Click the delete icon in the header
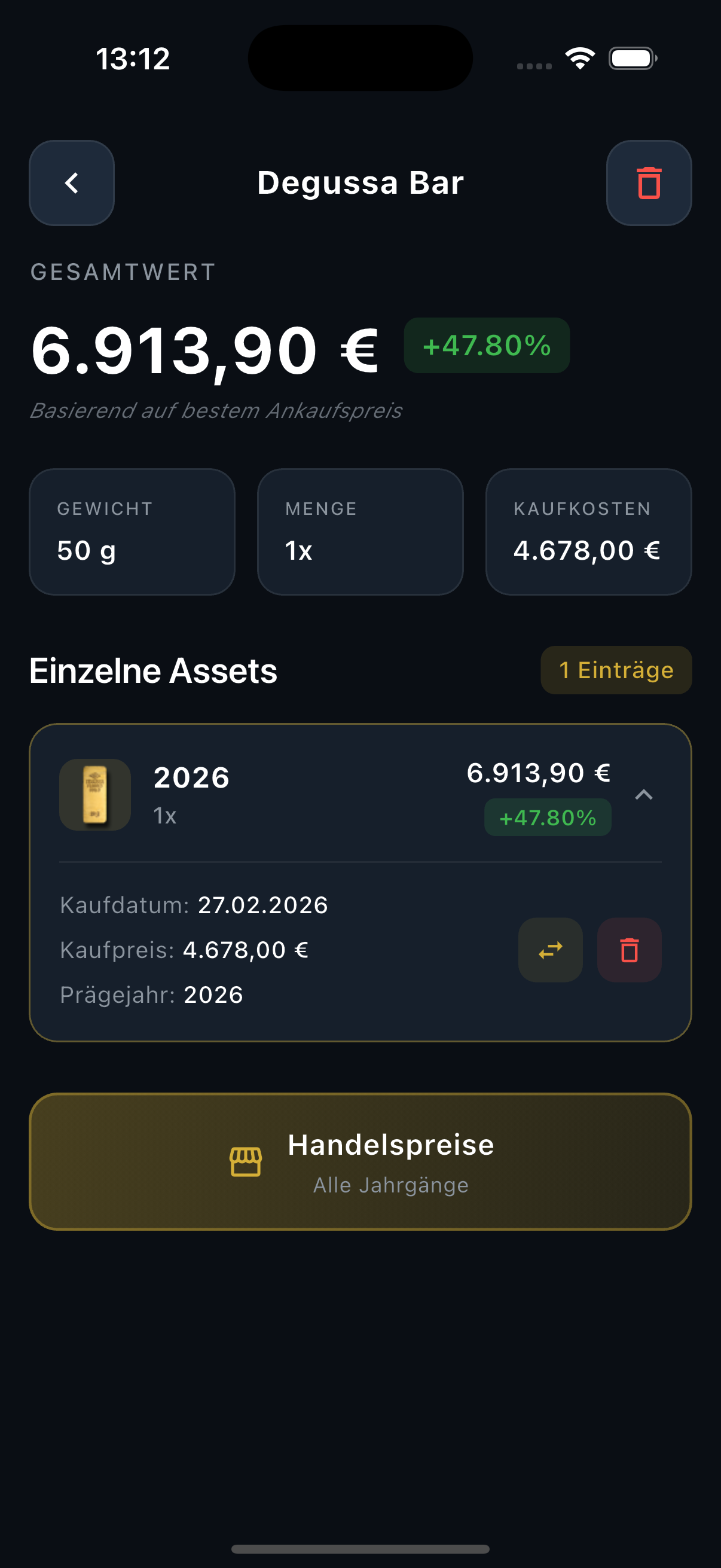This screenshot has height=1568, width=721. (649, 183)
